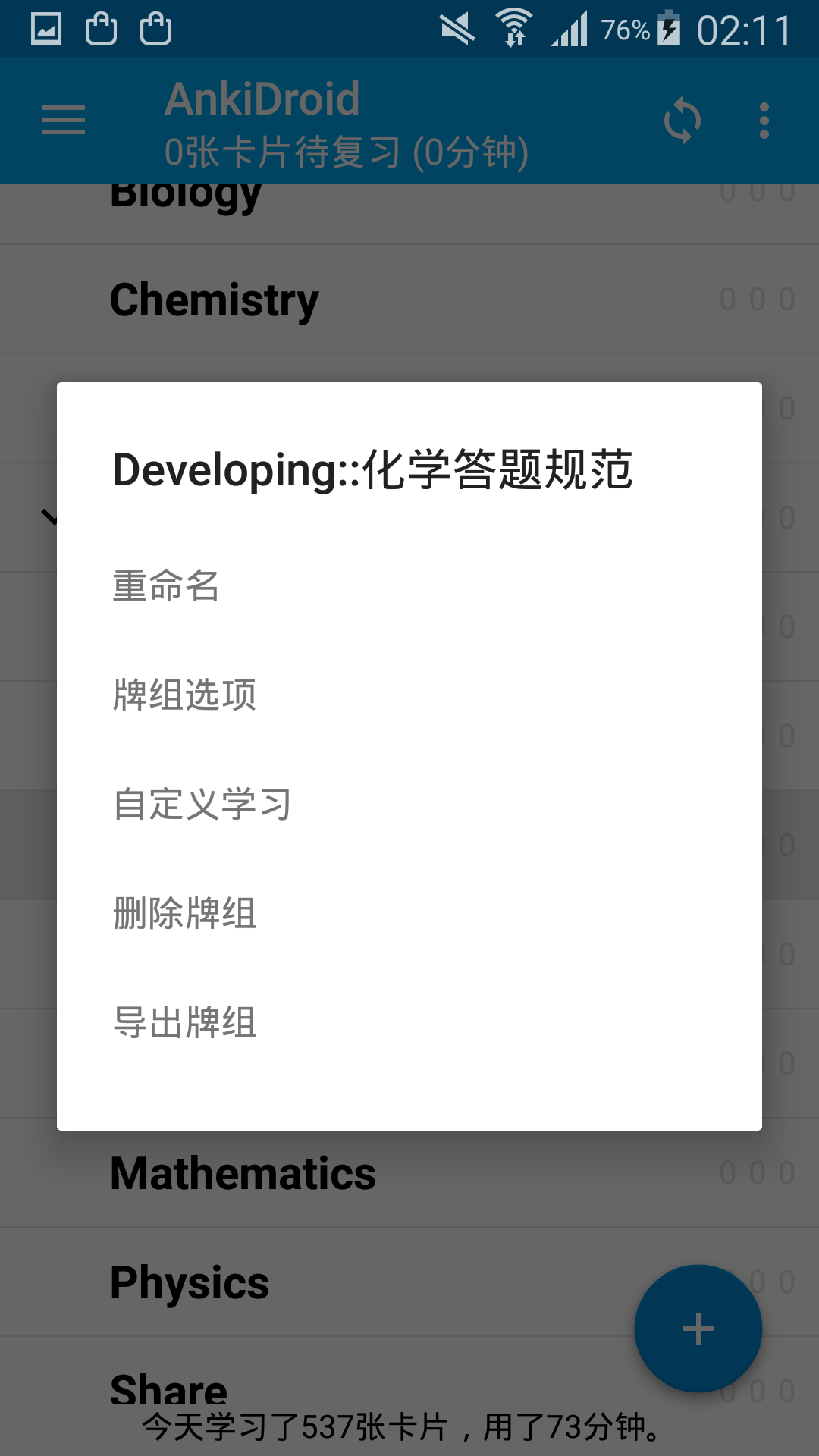Tap the floating plus button
This screenshot has height=1456, width=819.
[697, 1328]
